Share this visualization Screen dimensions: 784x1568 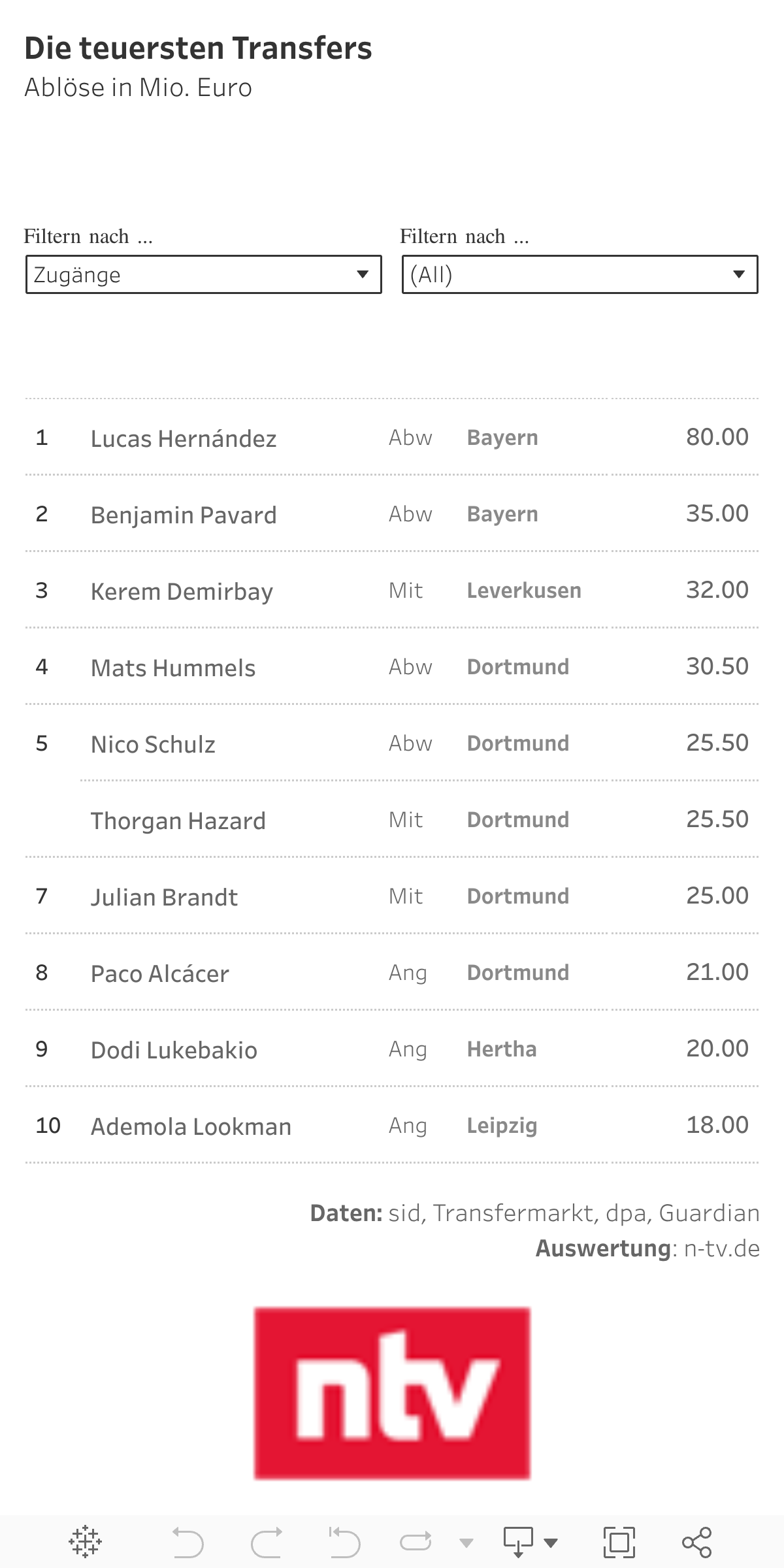click(696, 1543)
